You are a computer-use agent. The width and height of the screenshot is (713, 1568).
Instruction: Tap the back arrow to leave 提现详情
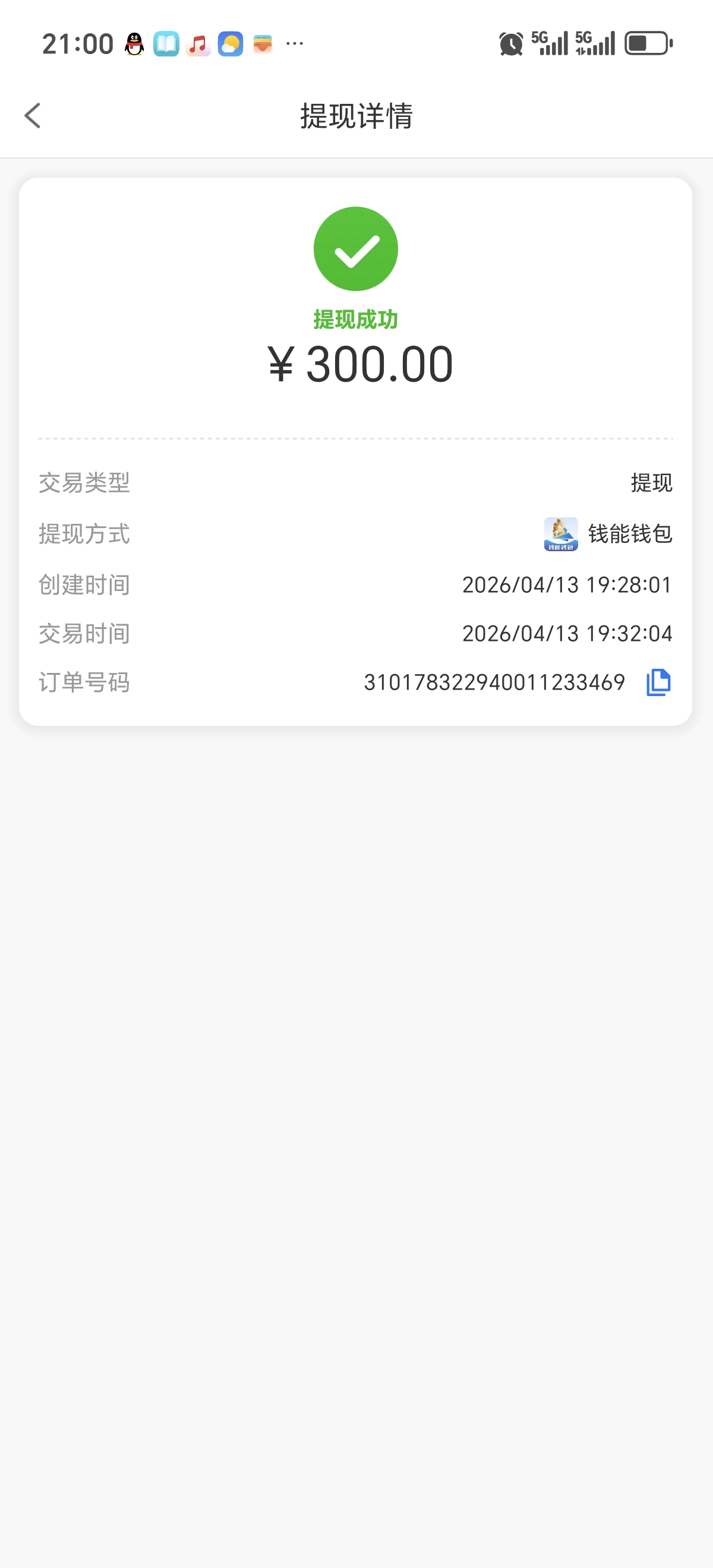pyautogui.click(x=33, y=116)
